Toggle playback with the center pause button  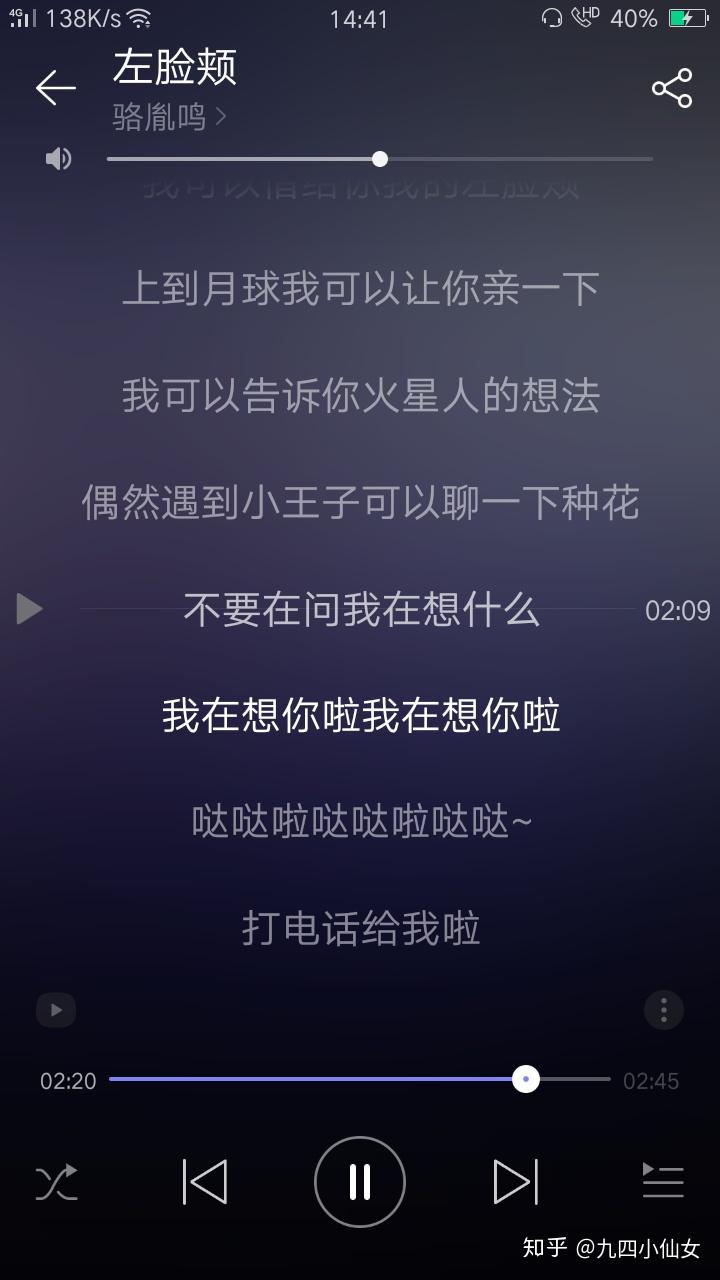point(359,1181)
